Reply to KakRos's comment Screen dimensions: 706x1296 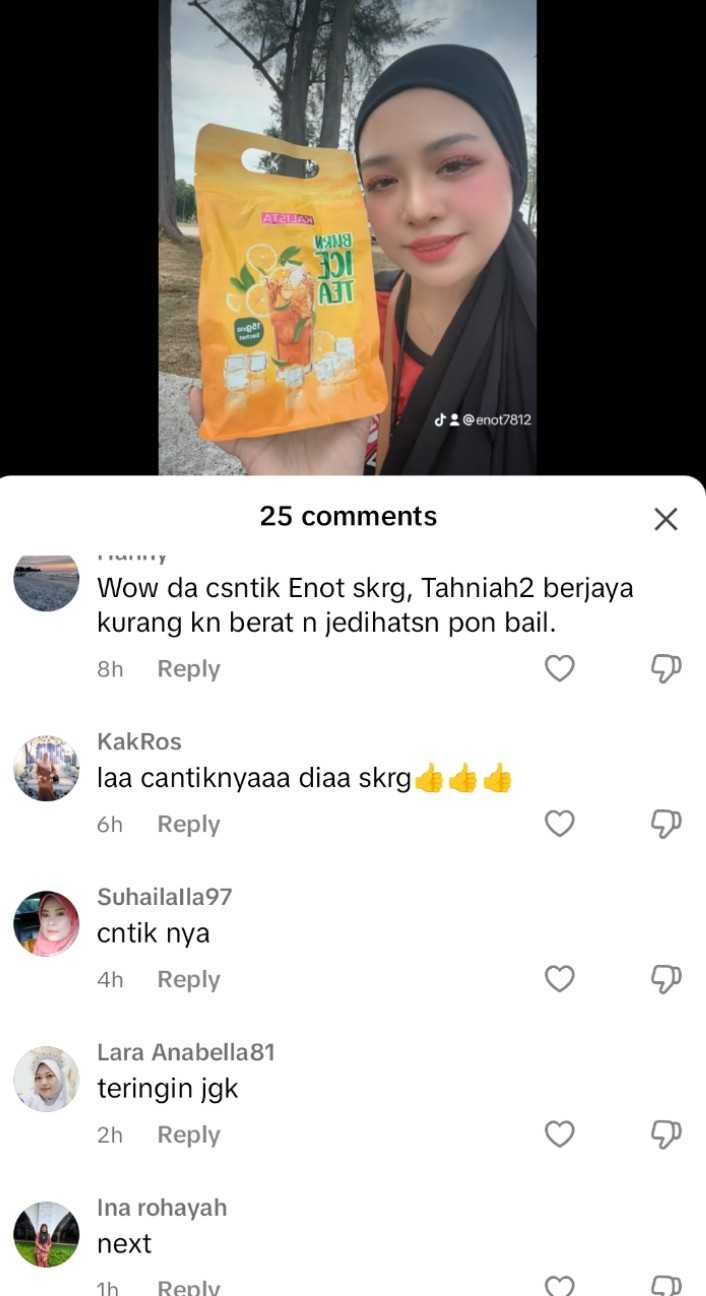coord(188,824)
